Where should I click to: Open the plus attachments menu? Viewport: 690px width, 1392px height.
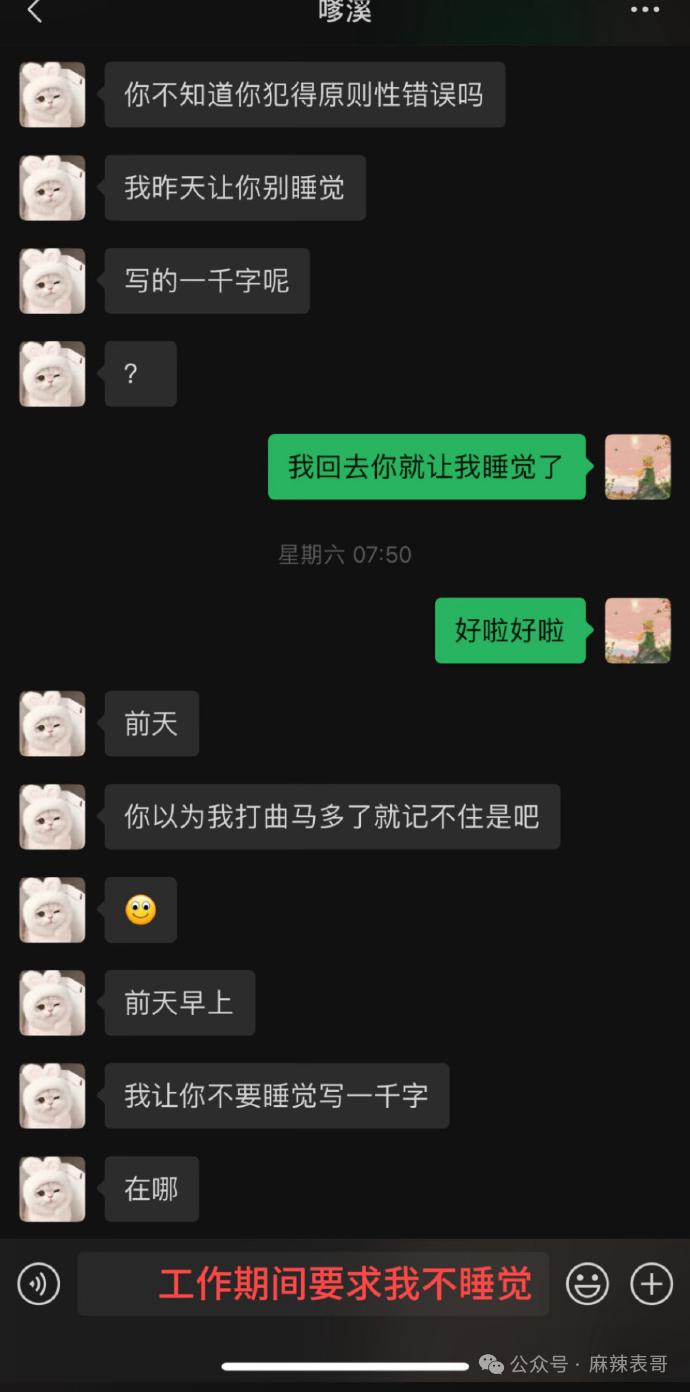(651, 1284)
